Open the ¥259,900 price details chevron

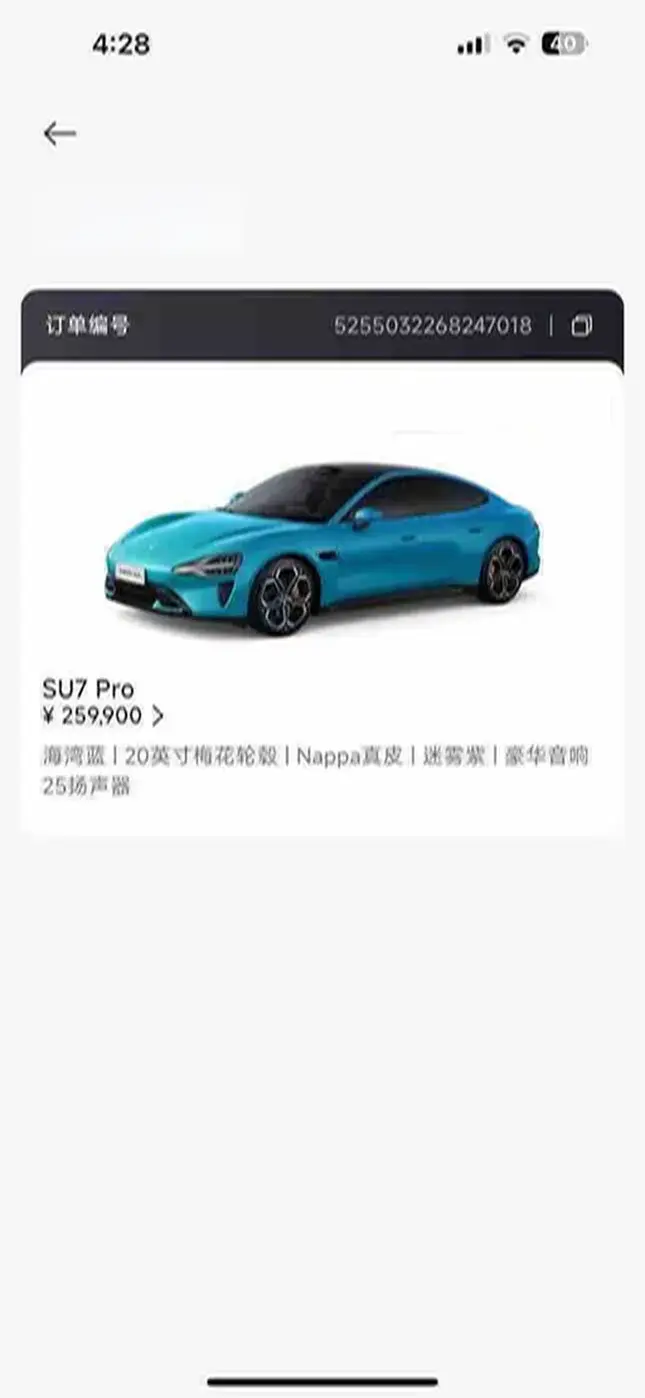tap(158, 716)
